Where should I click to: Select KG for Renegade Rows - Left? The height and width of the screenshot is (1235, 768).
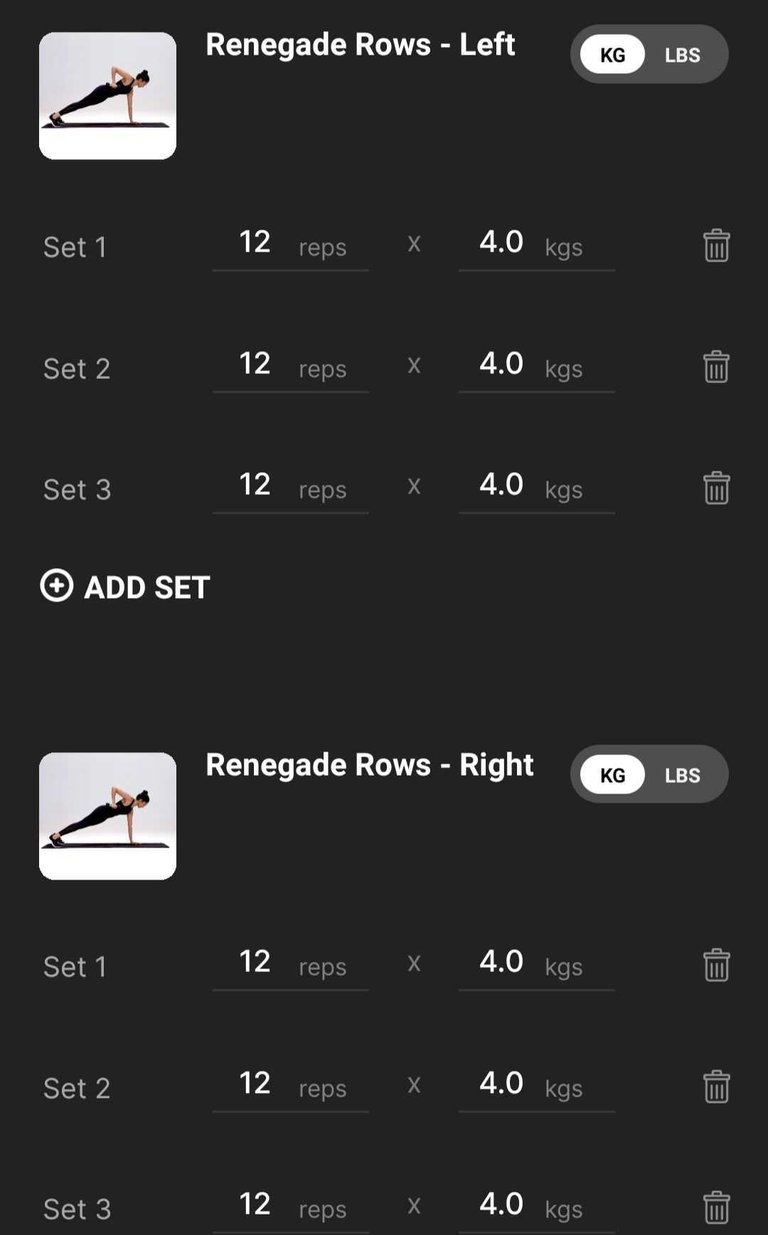coord(613,55)
